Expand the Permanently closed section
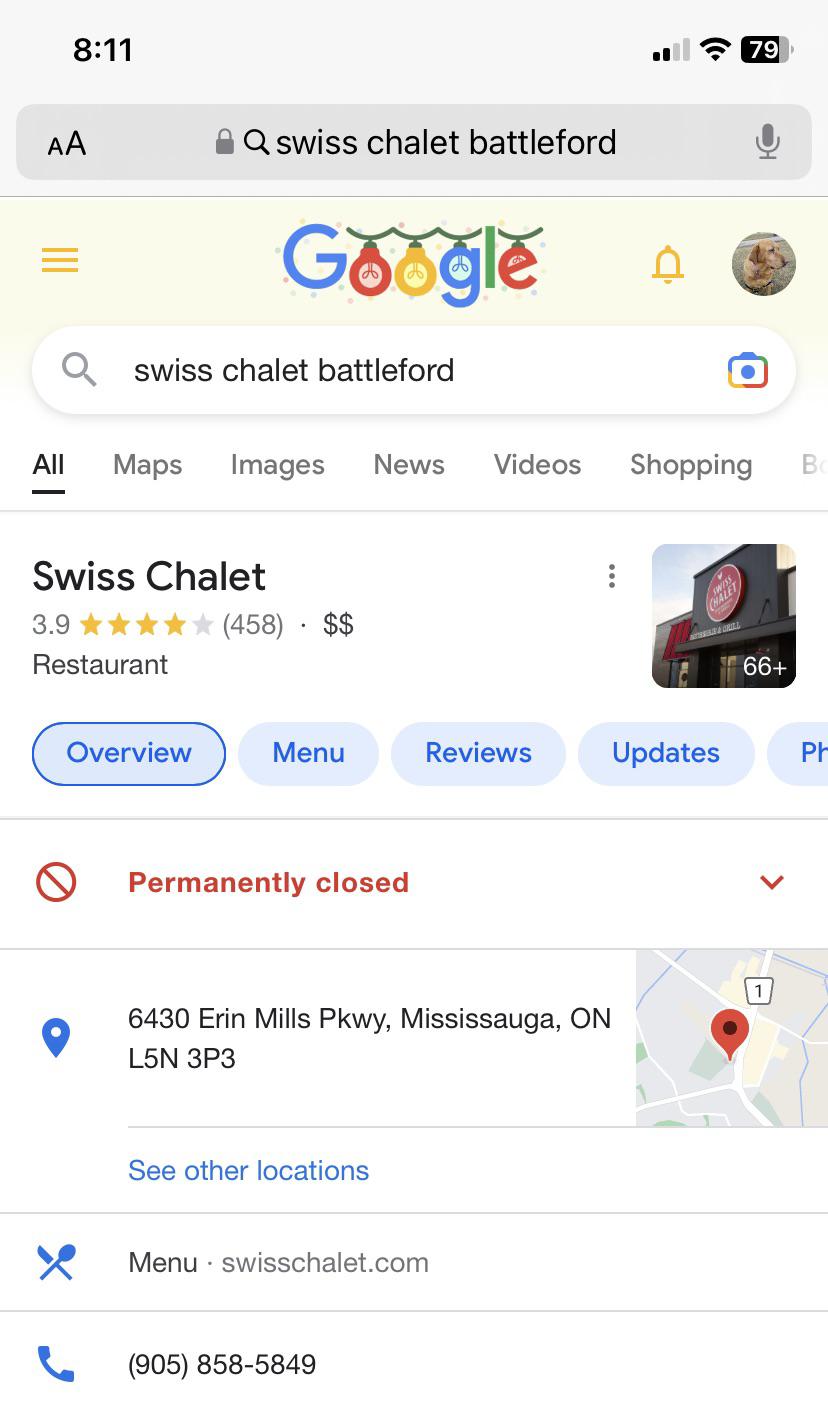Image resolution: width=828 pixels, height=1409 pixels. coord(771,882)
